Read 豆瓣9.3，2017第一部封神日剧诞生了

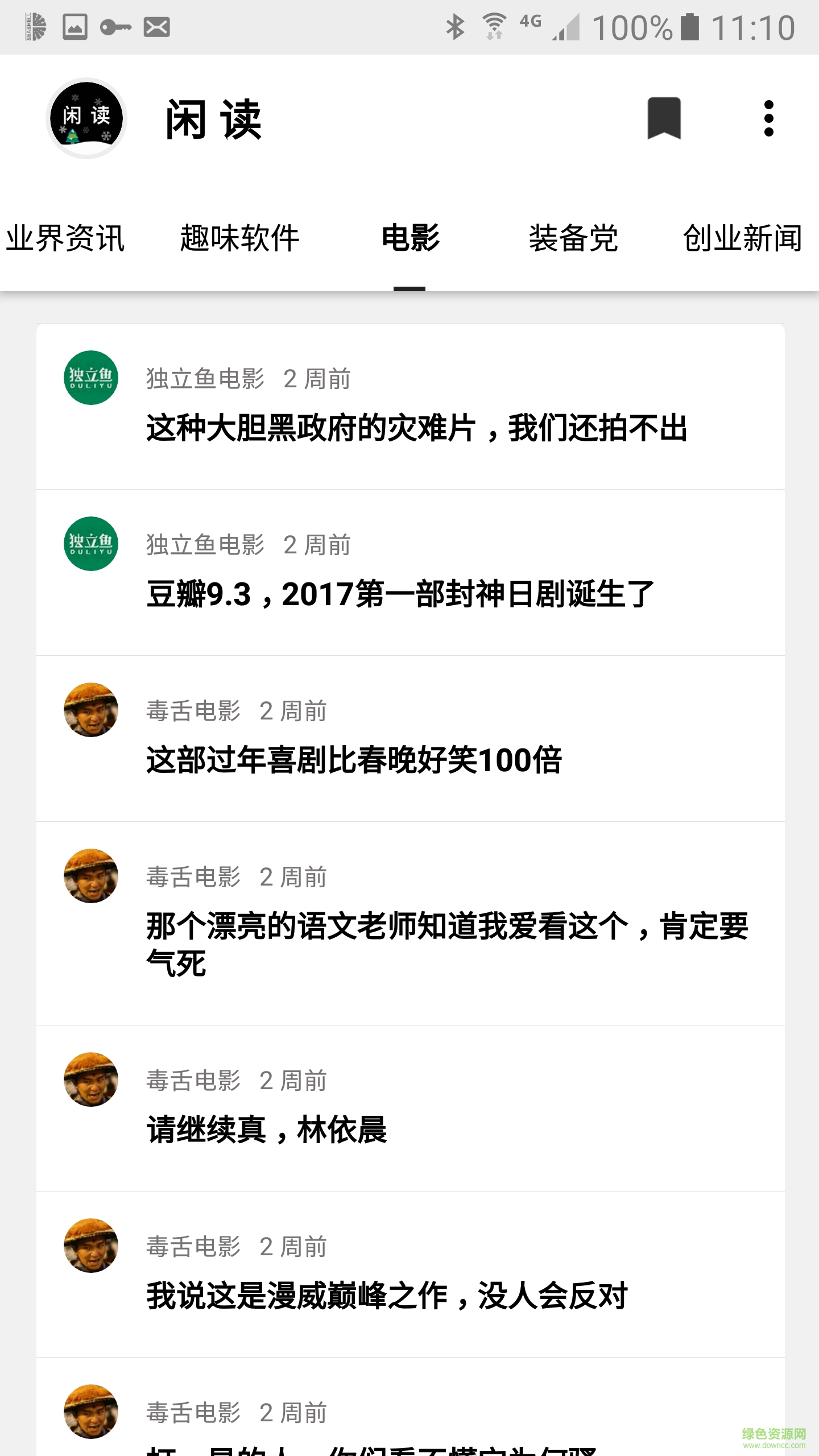[400, 594]
